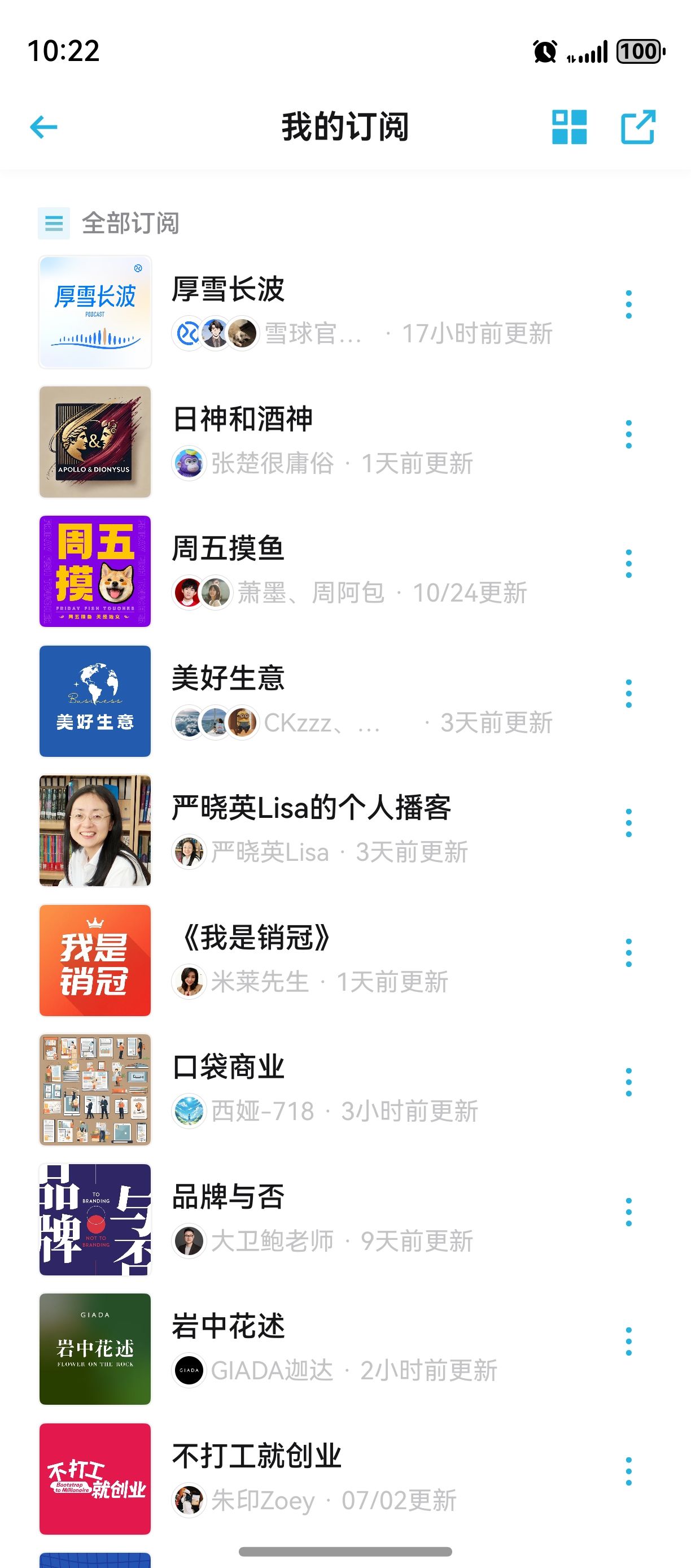This screenshot has width=691, height=1568.
Task: Open the 日神和酒神 podcast
Action: tap(242, 419)
